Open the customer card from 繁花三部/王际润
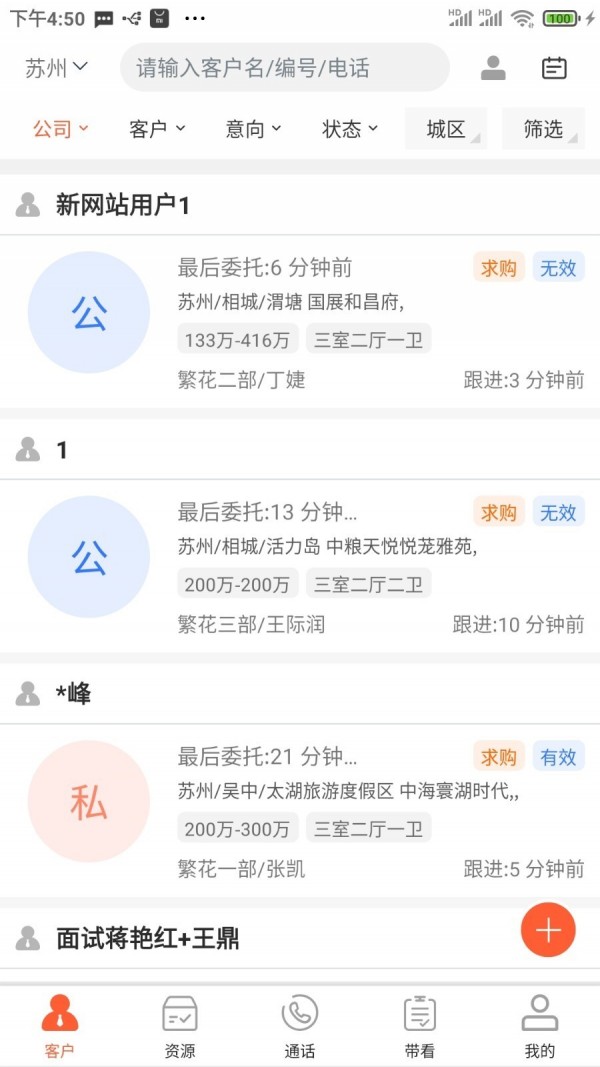600x1067 pixels. 300,567
